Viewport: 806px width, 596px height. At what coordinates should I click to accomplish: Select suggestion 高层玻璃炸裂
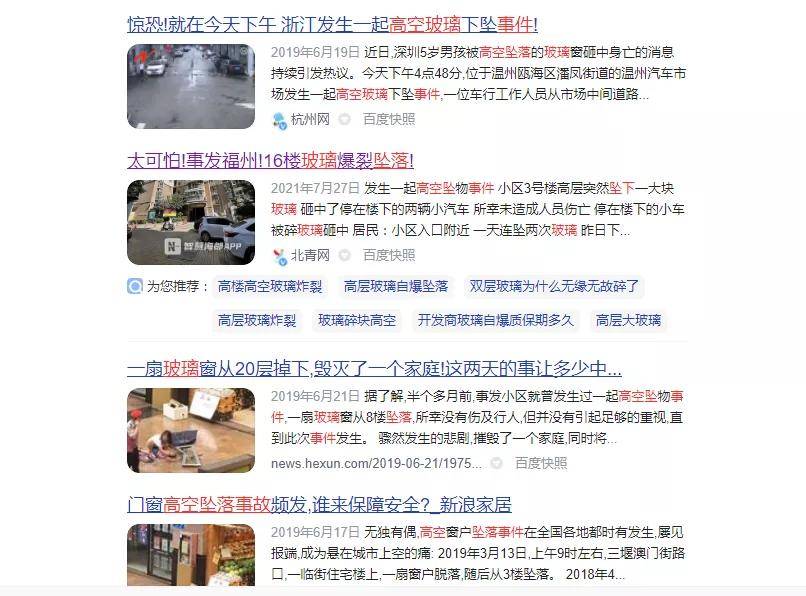(x=258, y=320)
